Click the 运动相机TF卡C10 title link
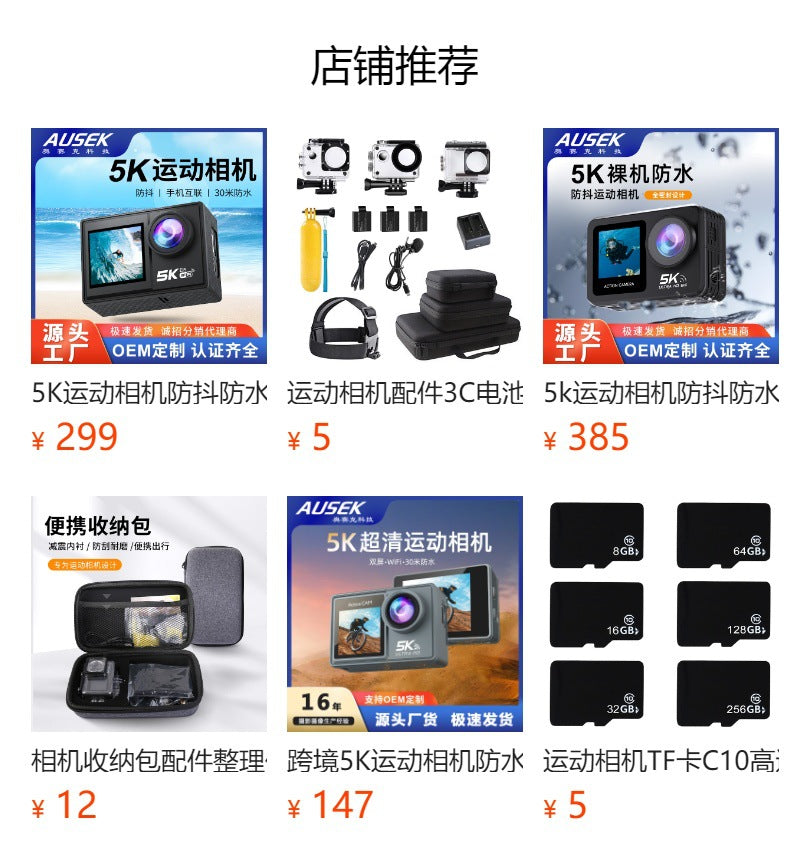 [x=658, y=758]
